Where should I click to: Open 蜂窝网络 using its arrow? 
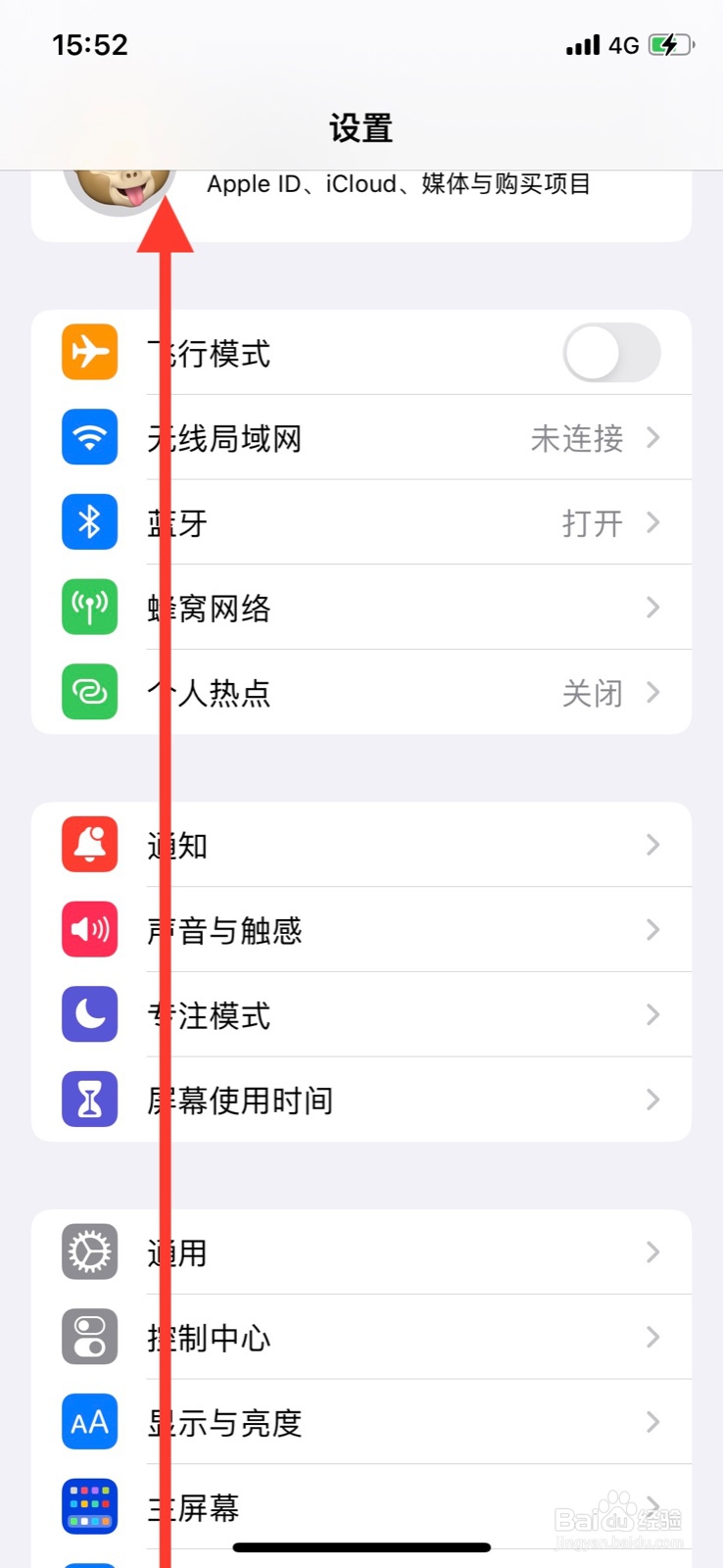(652, 608)
